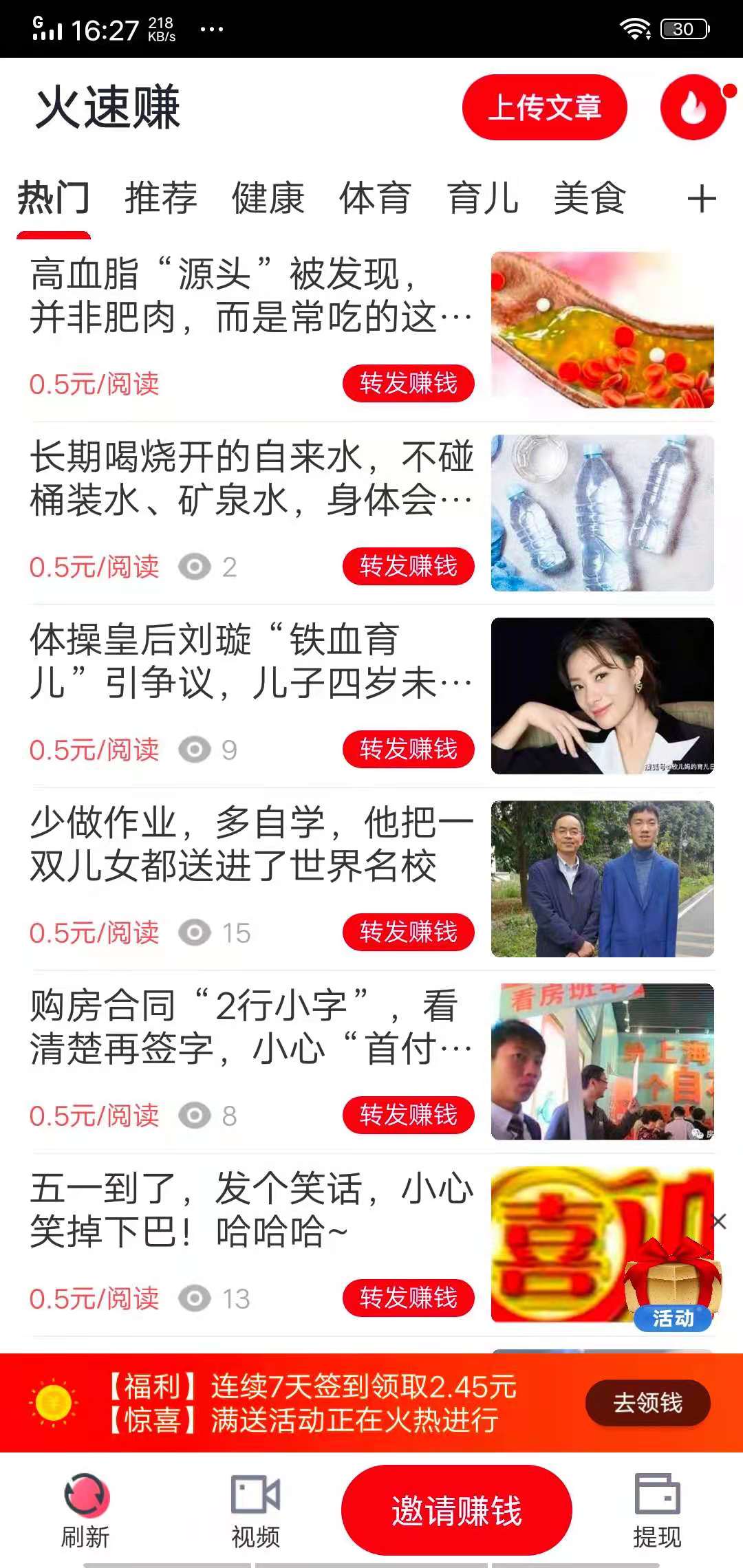Tap 转发赚钱 on the tap water article

pos(408,567)
